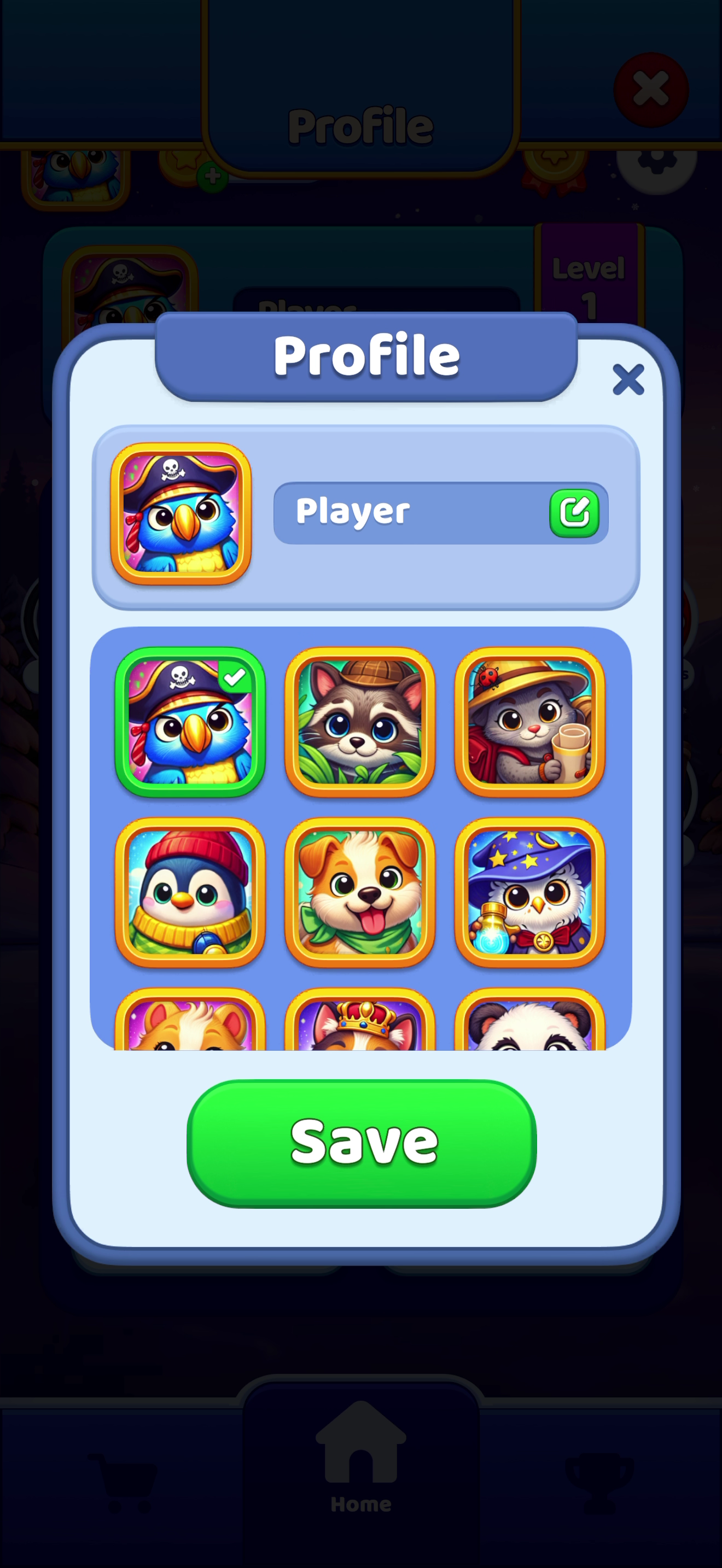The image size is (722, 1568).
Task: Edit the Player name
Action: [x=574, y=512]
